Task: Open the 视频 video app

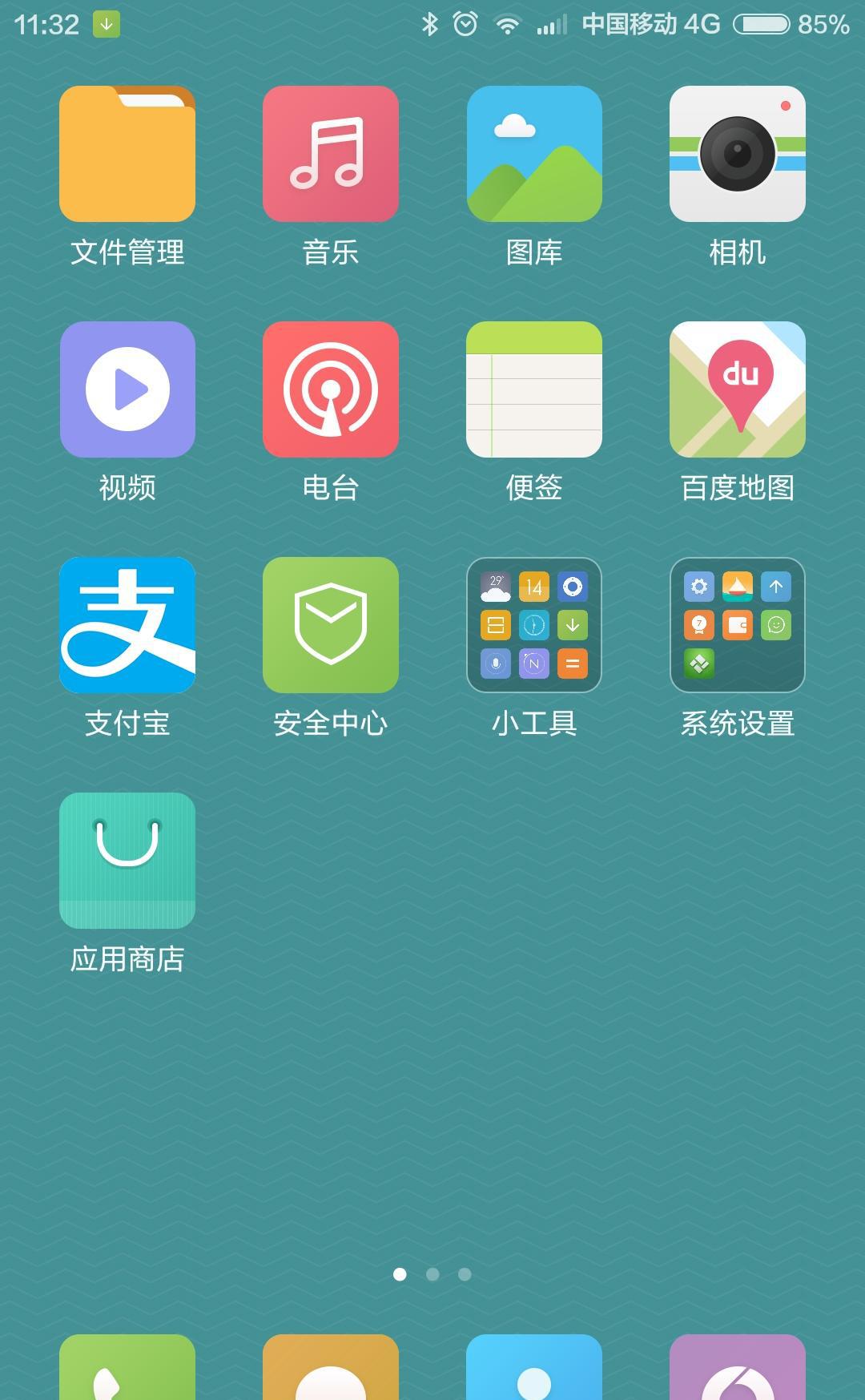Action: tap(127, 389)
